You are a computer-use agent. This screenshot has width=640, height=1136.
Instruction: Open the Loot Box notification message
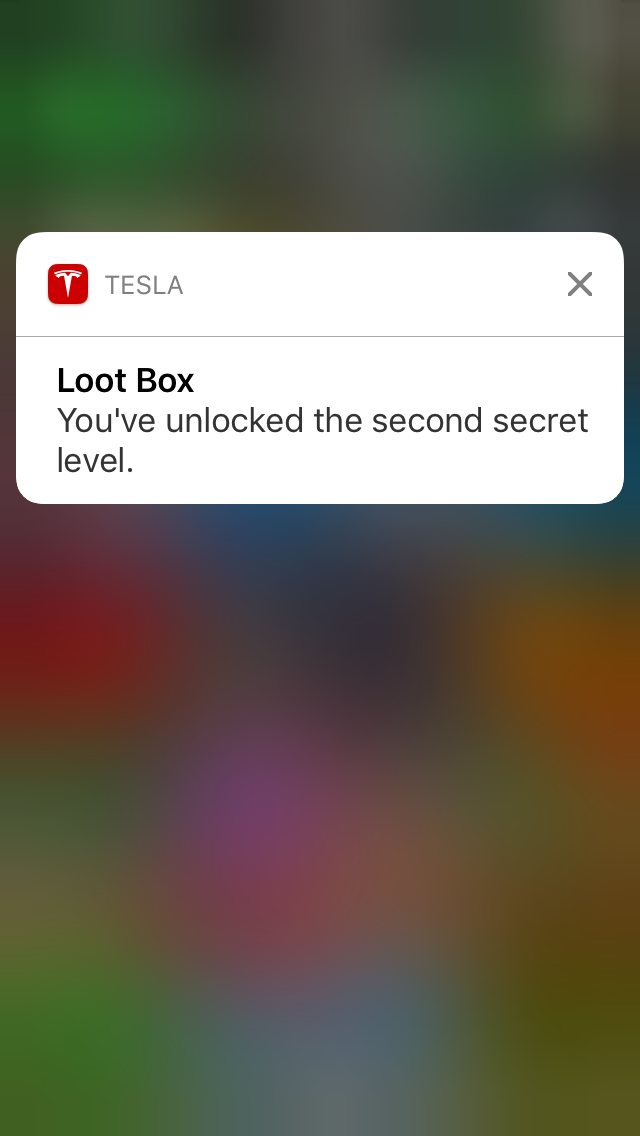tap(320, 420)
